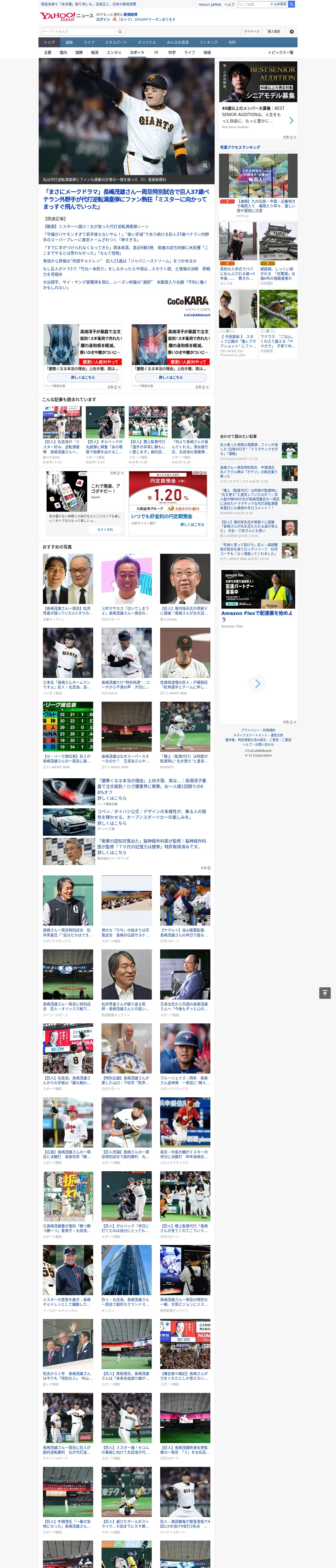
Task: Go back to top with the arrow button
Action: point(325,993)
